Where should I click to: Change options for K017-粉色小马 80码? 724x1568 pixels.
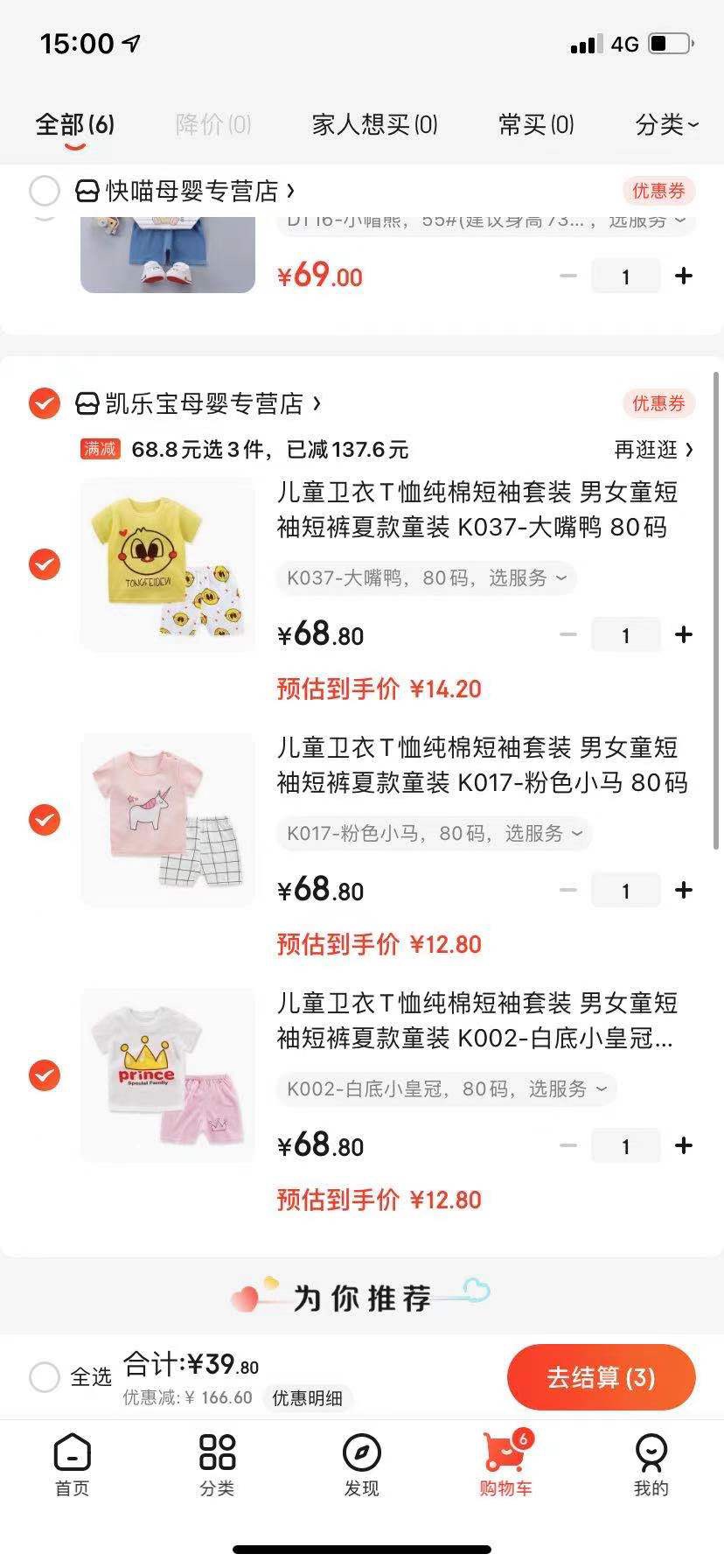[x=434, y=833]
